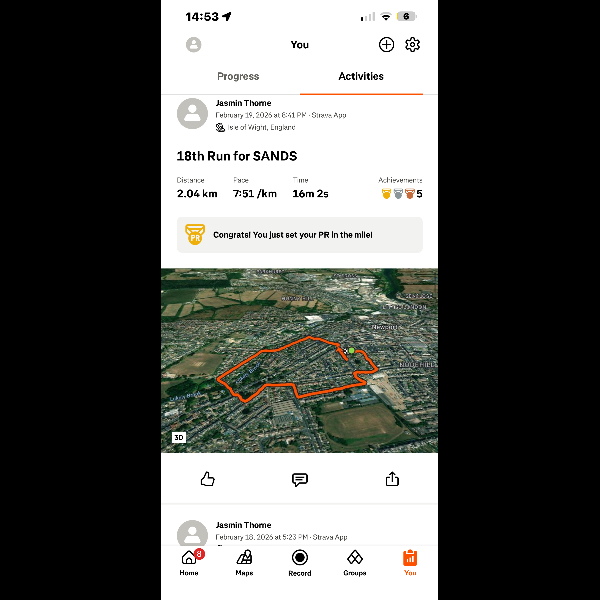This screenshot has width=600, height=600.
Task: Open Jasmin Thome's profile from February 19 activity
Action: click(x=193, y=113)
